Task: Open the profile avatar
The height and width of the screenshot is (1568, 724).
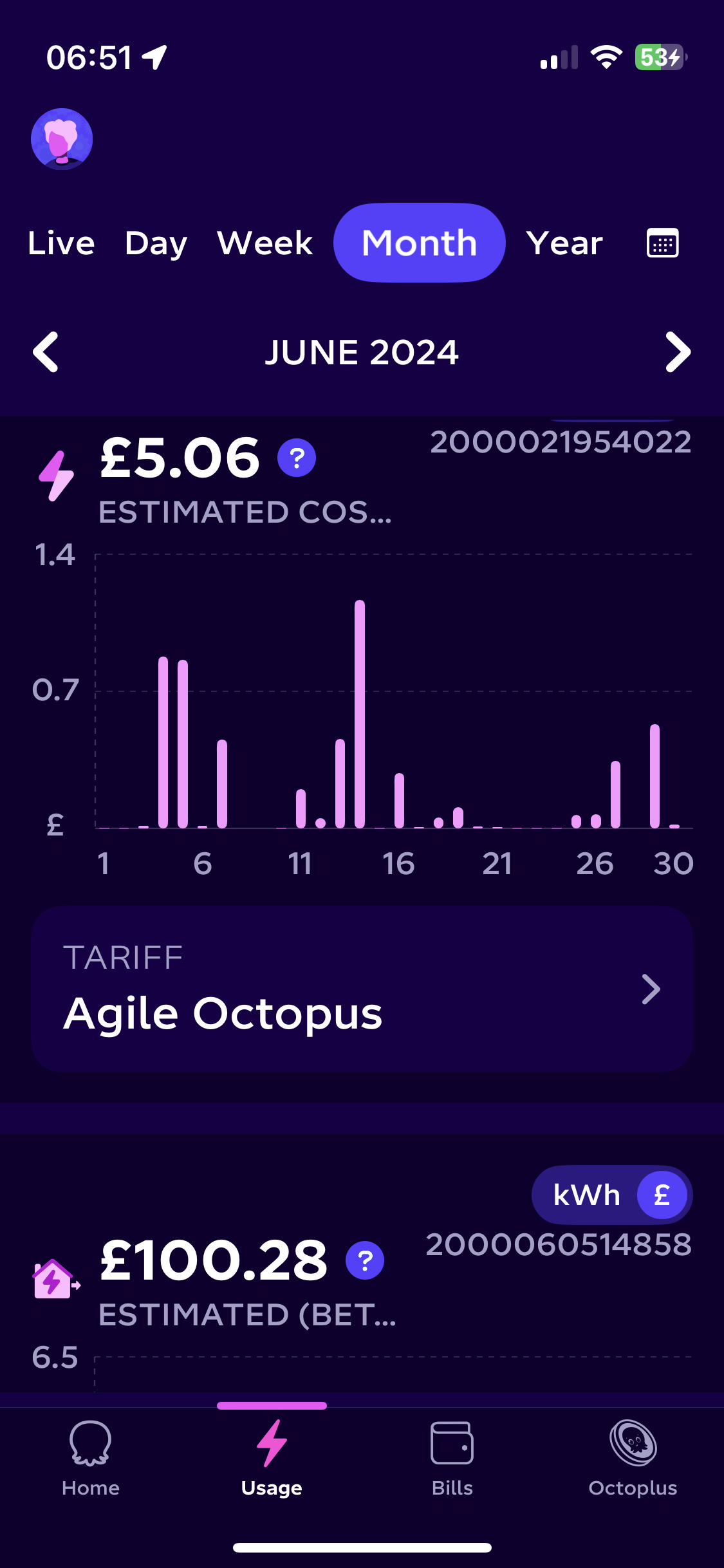Action: [62, 139]
